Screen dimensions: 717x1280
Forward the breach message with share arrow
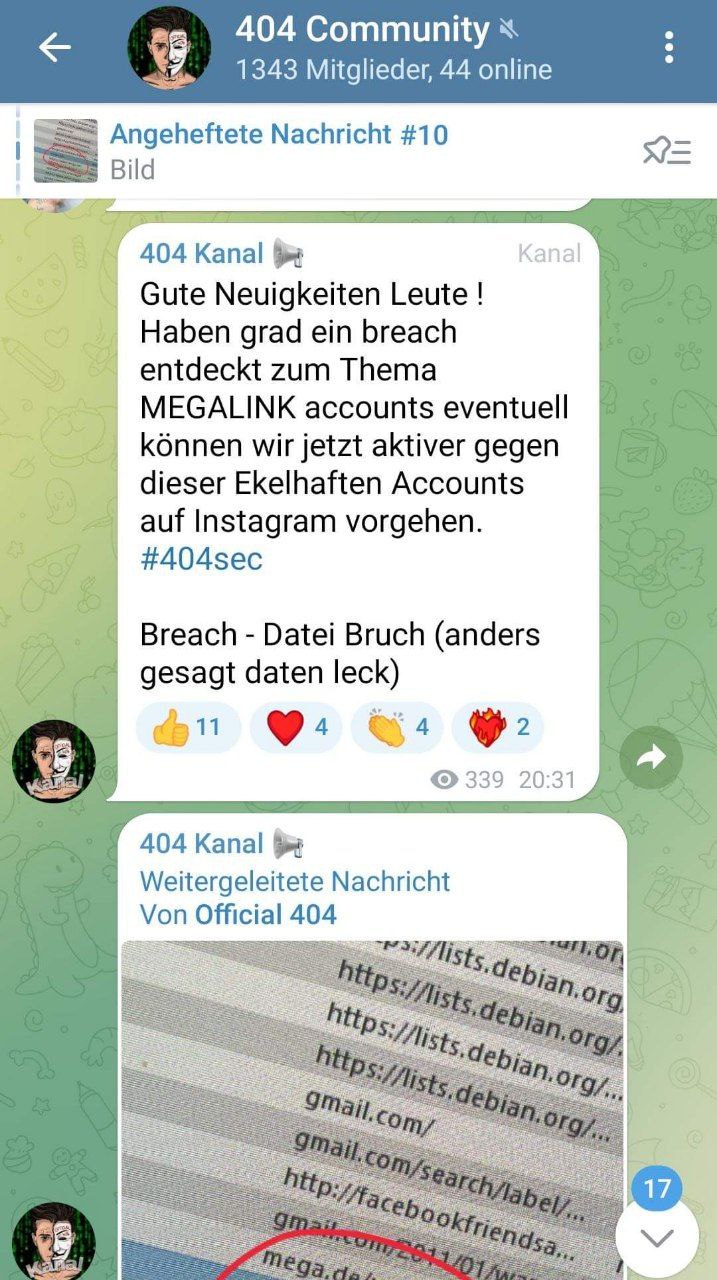(x=651, y=759)
